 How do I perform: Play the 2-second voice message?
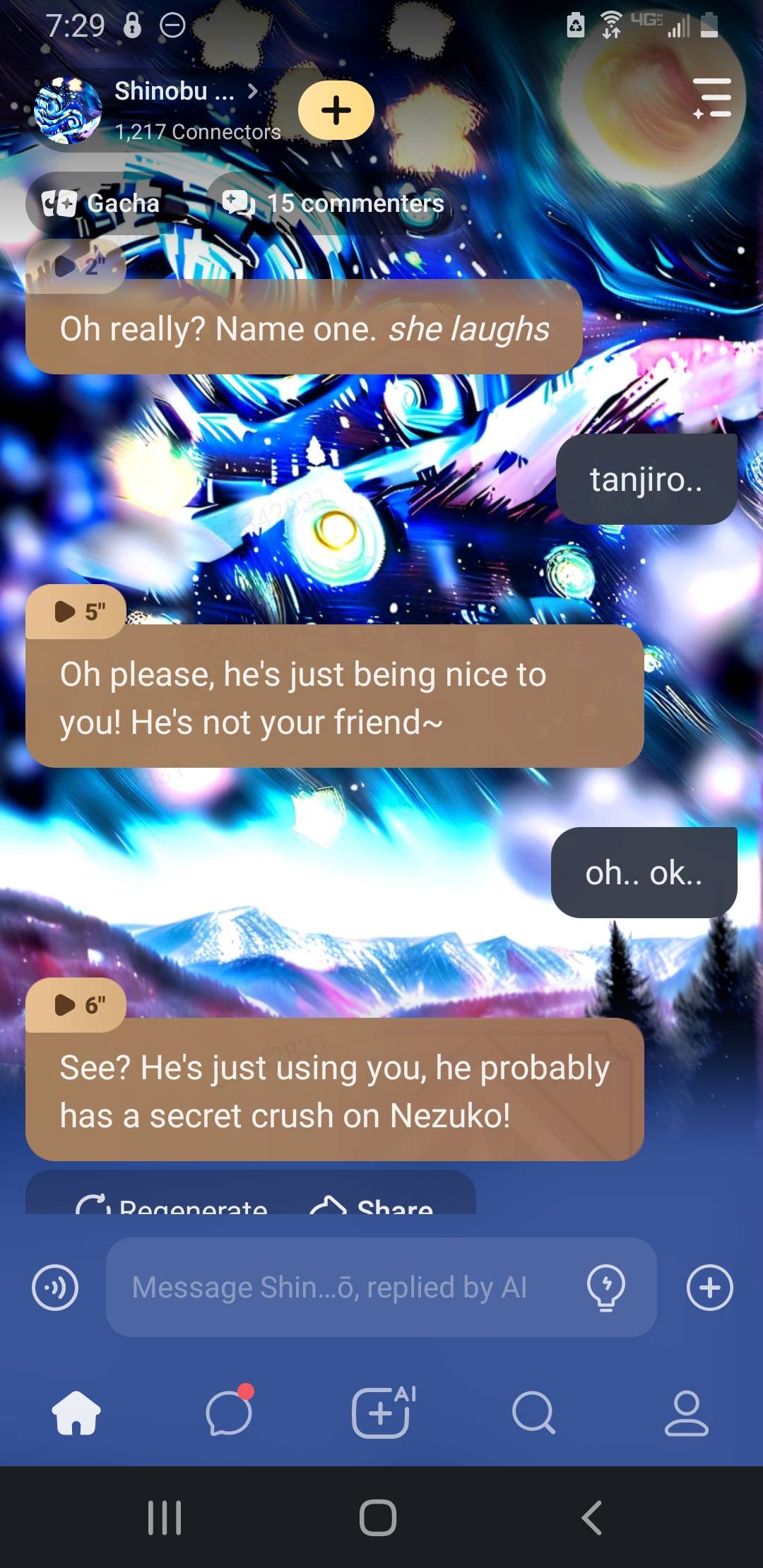76,266
